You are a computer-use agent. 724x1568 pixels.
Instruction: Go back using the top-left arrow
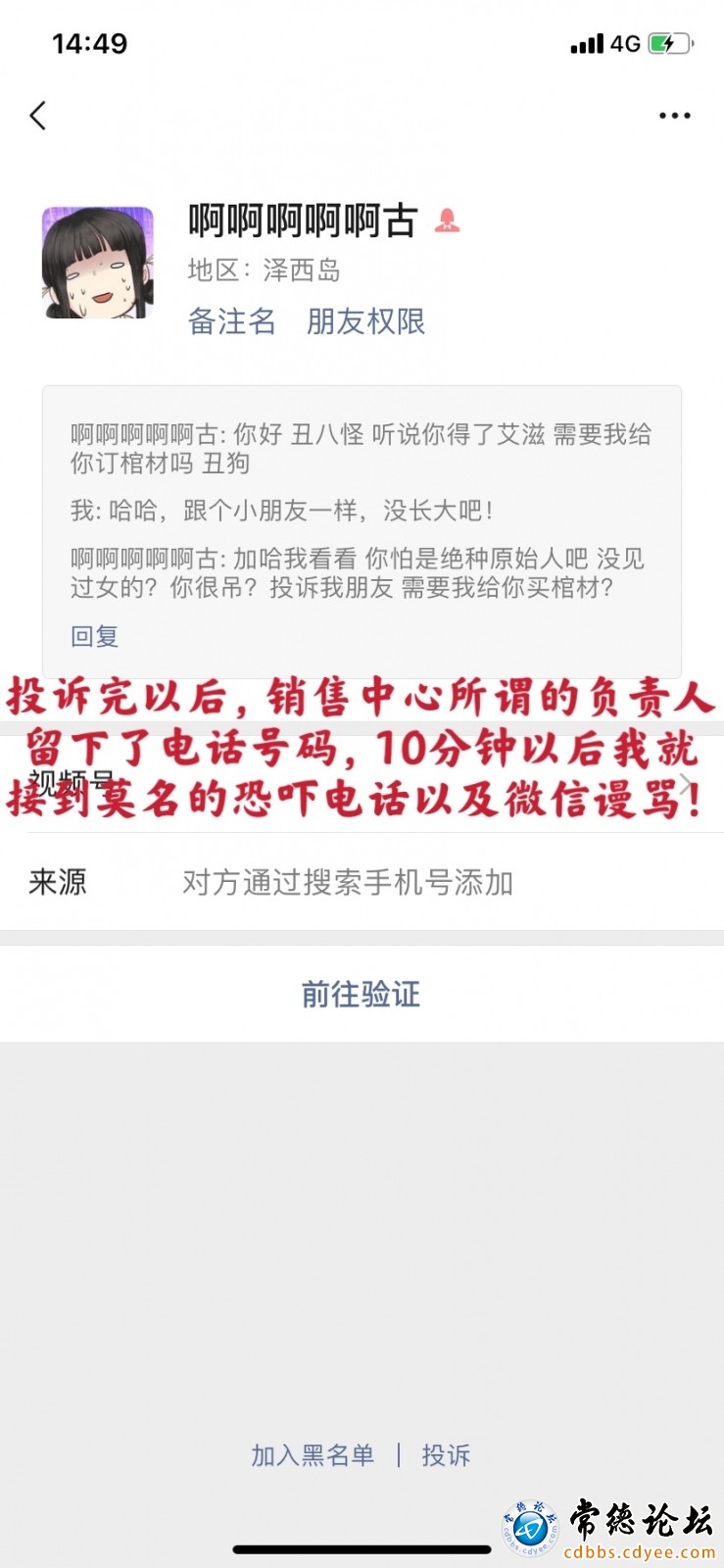pos(38,116)
